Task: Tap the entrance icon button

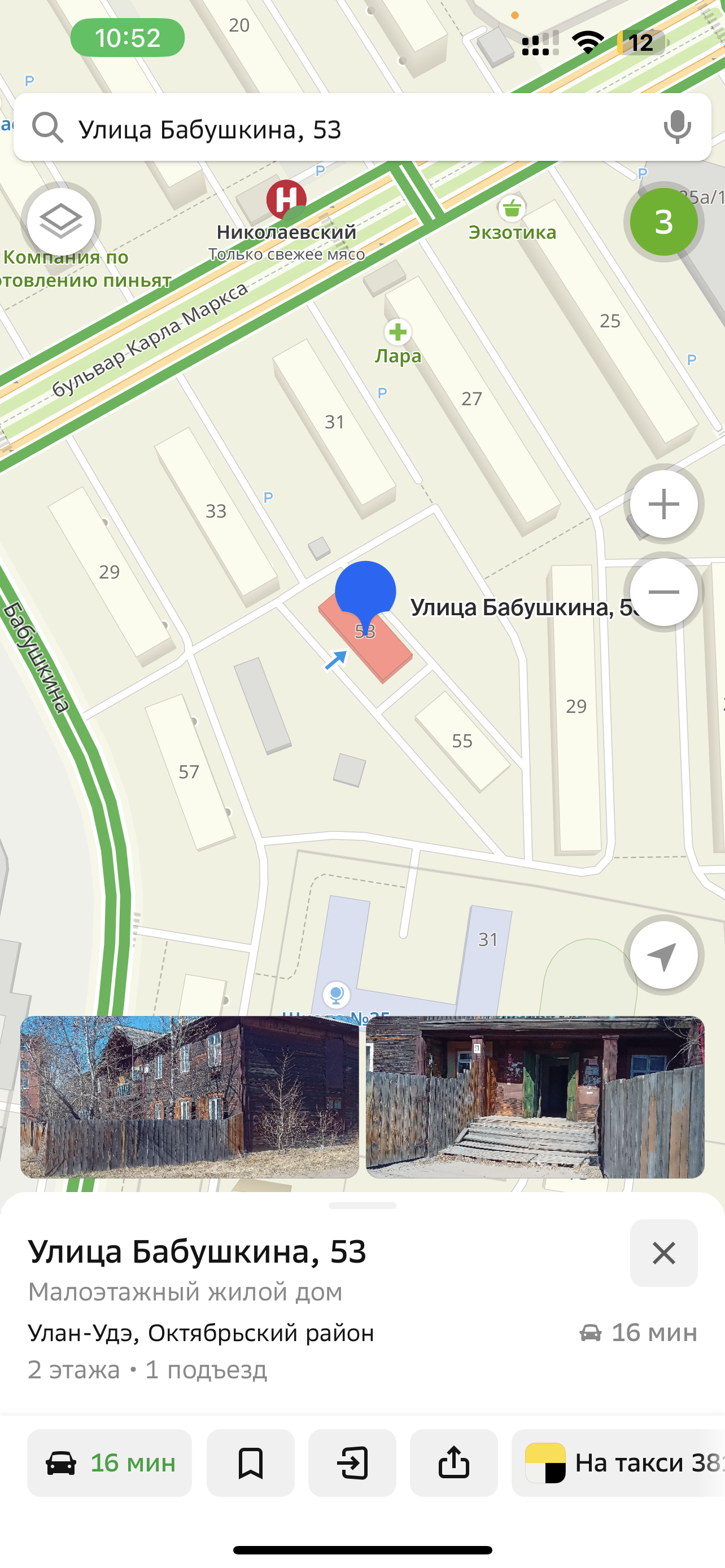Action: pos(352,1462)
